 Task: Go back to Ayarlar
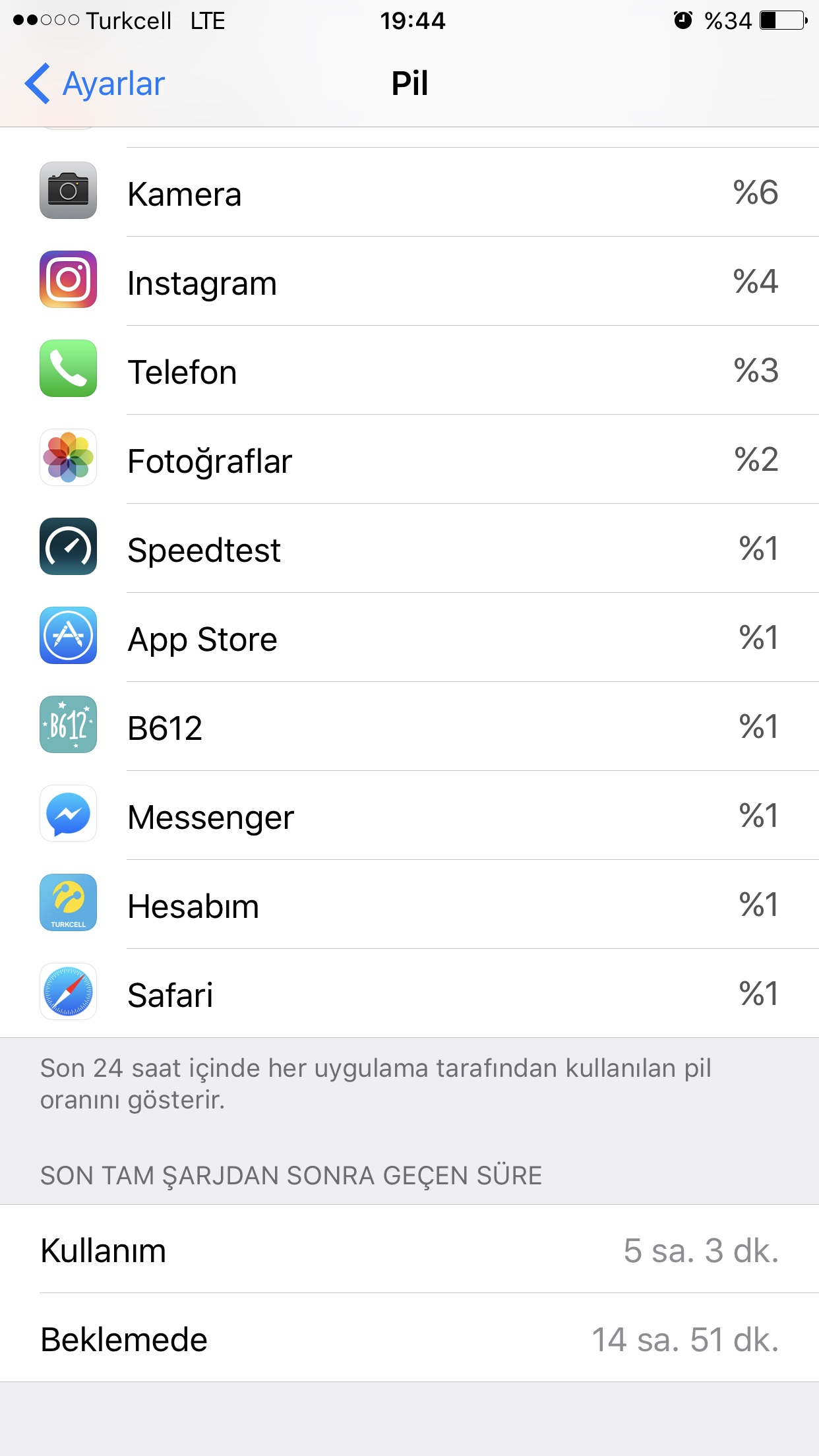(96, 84)
